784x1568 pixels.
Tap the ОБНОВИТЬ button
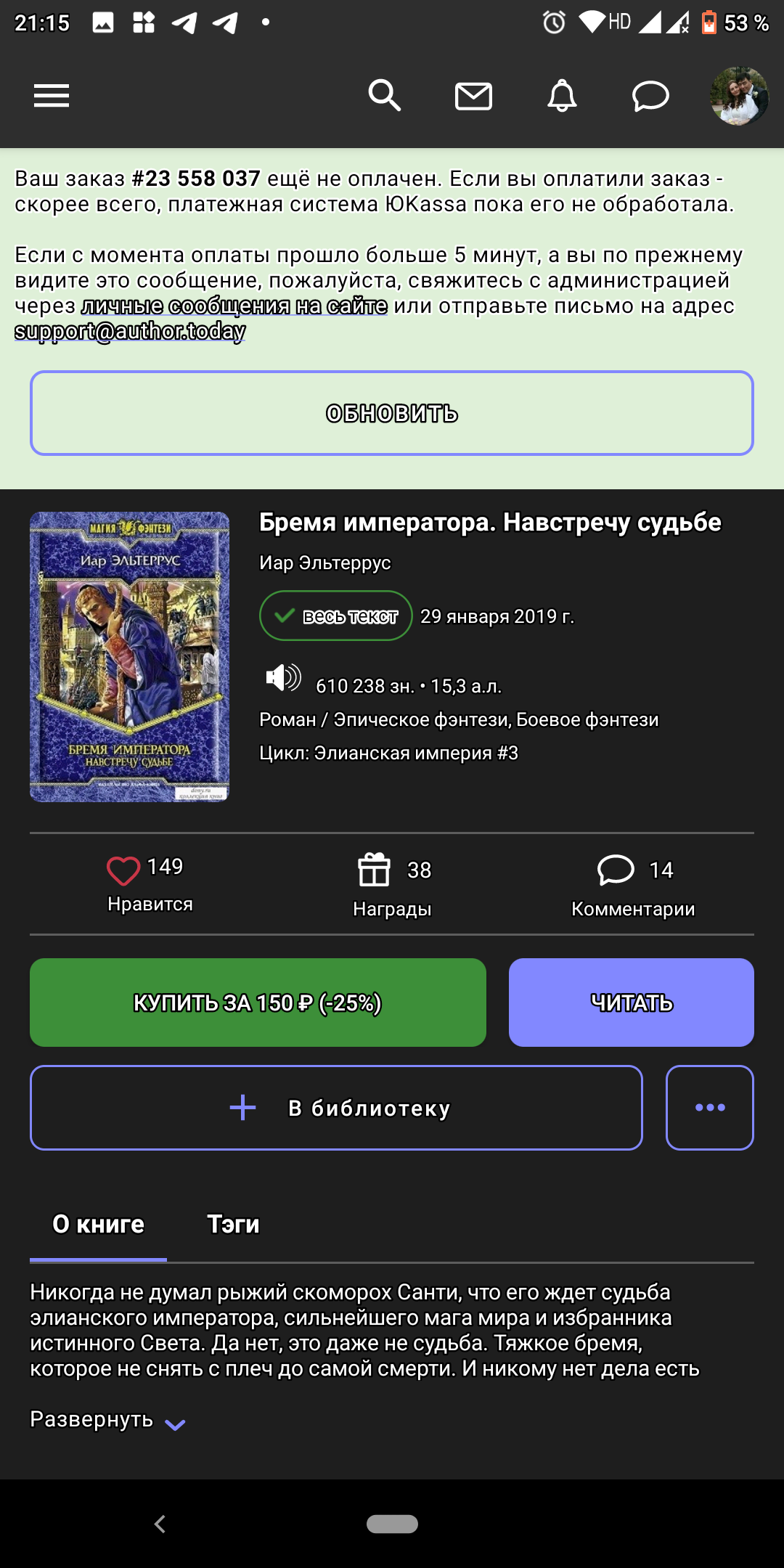tap(392, 413)
